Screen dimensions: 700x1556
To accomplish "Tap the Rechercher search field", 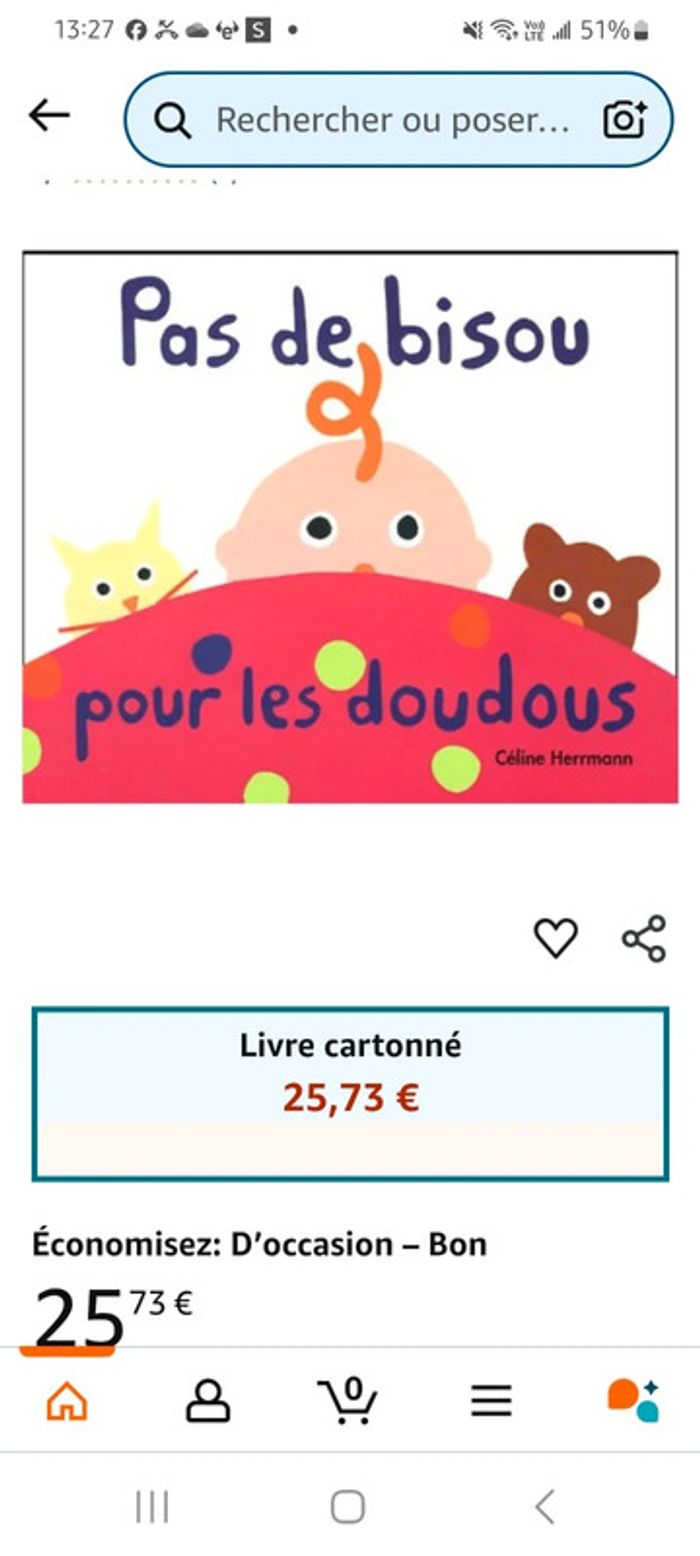I will [390, 120].
